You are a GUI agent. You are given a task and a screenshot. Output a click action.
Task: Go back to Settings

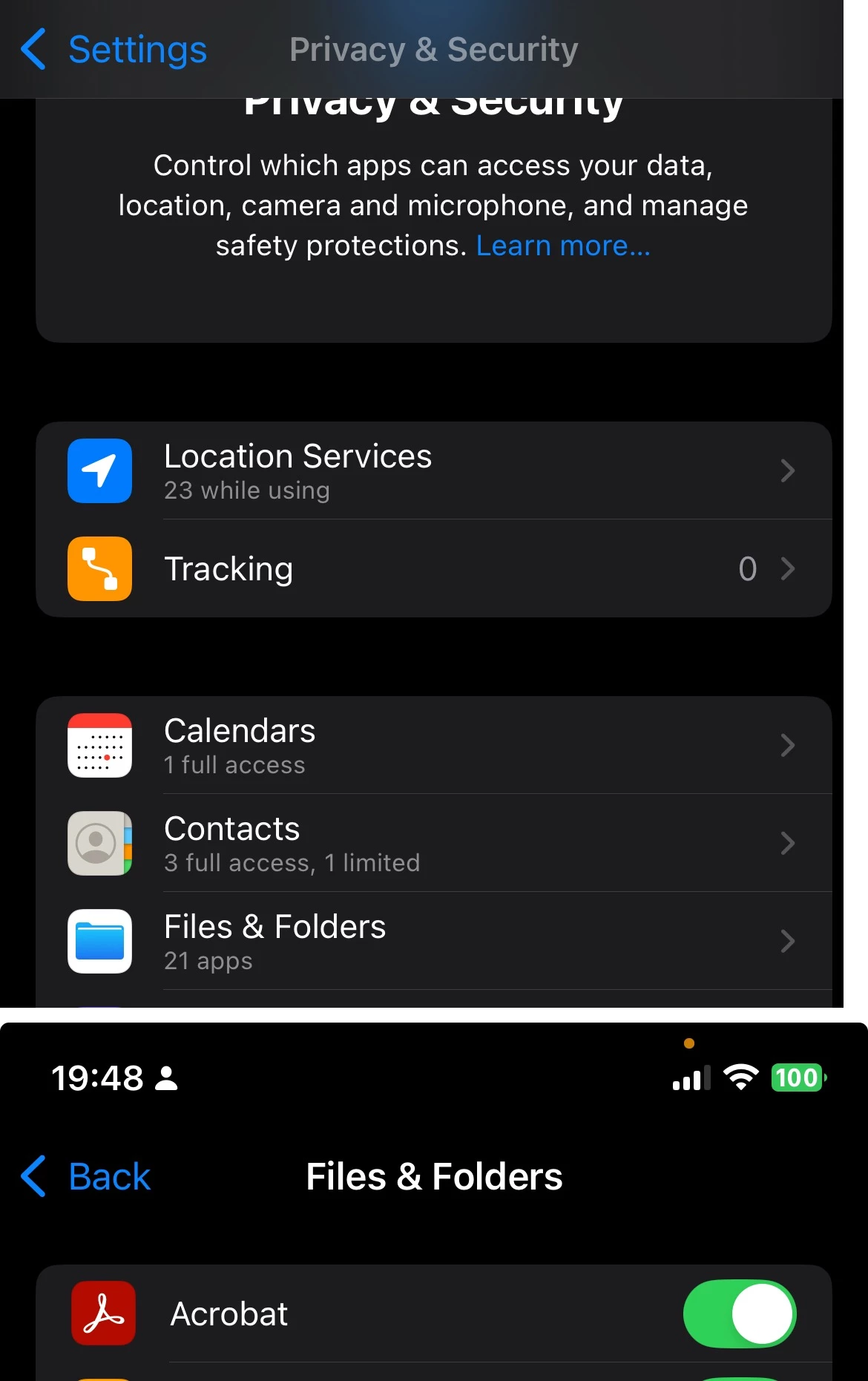[114, 50]
